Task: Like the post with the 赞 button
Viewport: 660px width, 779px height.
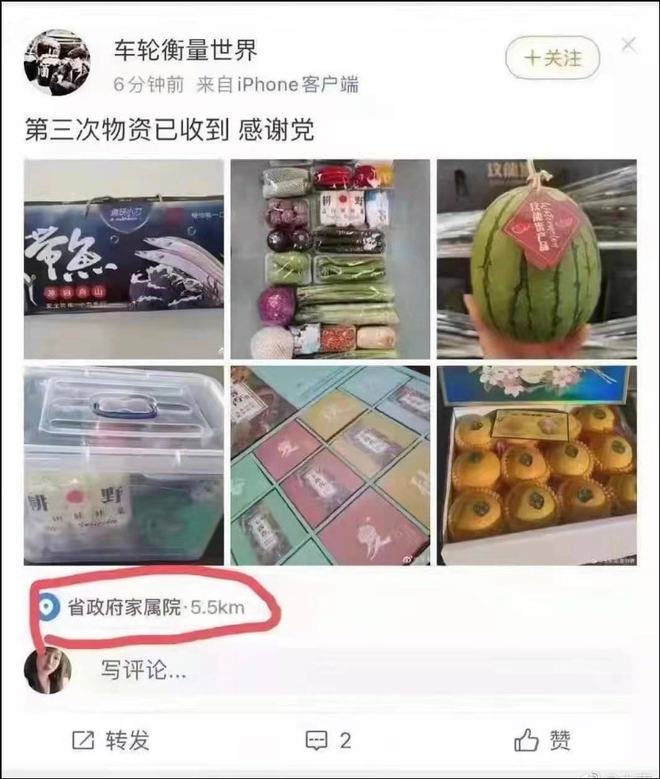Action: coord(543,740)
